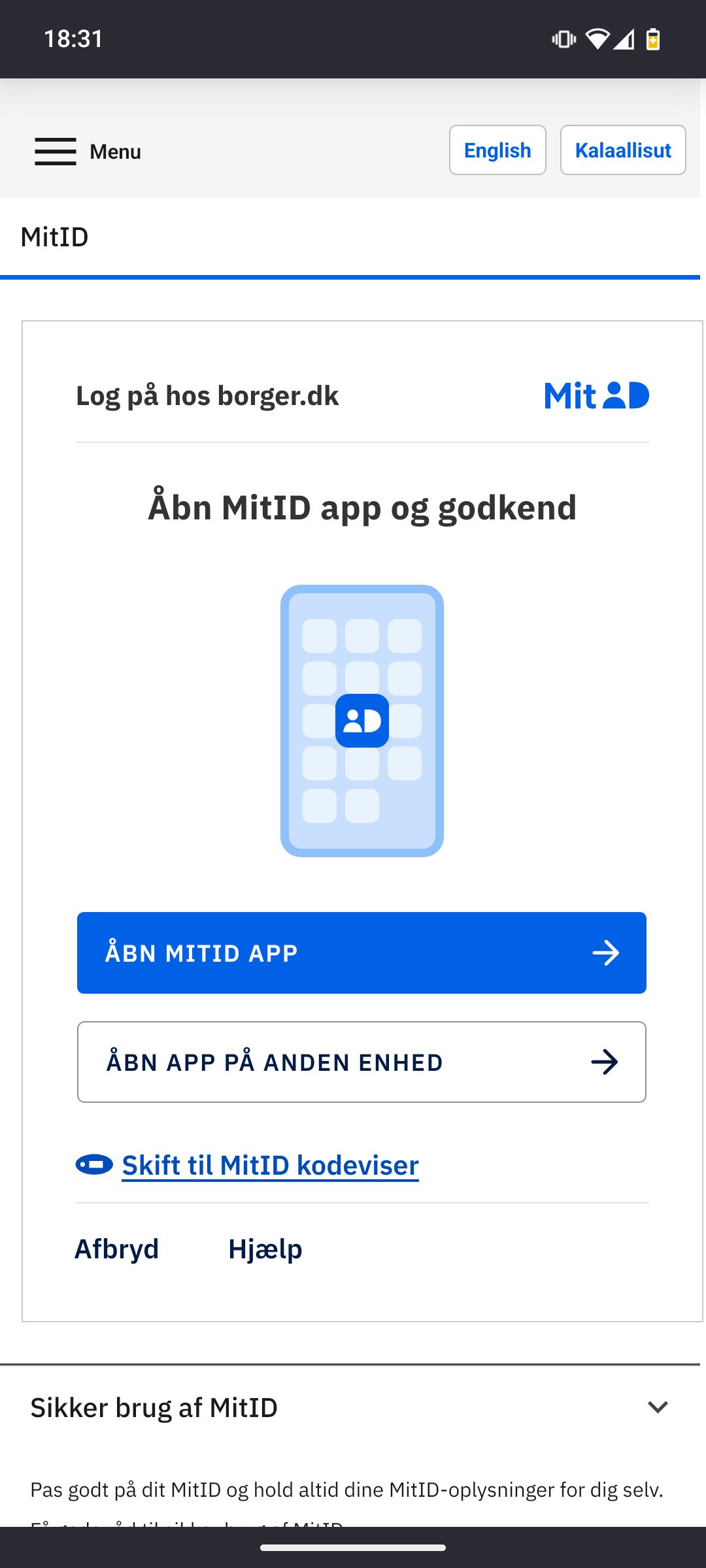This screenshot has height=1568, width=706.
Task: Click the MitID logo in the login box
Action: click(597, 395)
